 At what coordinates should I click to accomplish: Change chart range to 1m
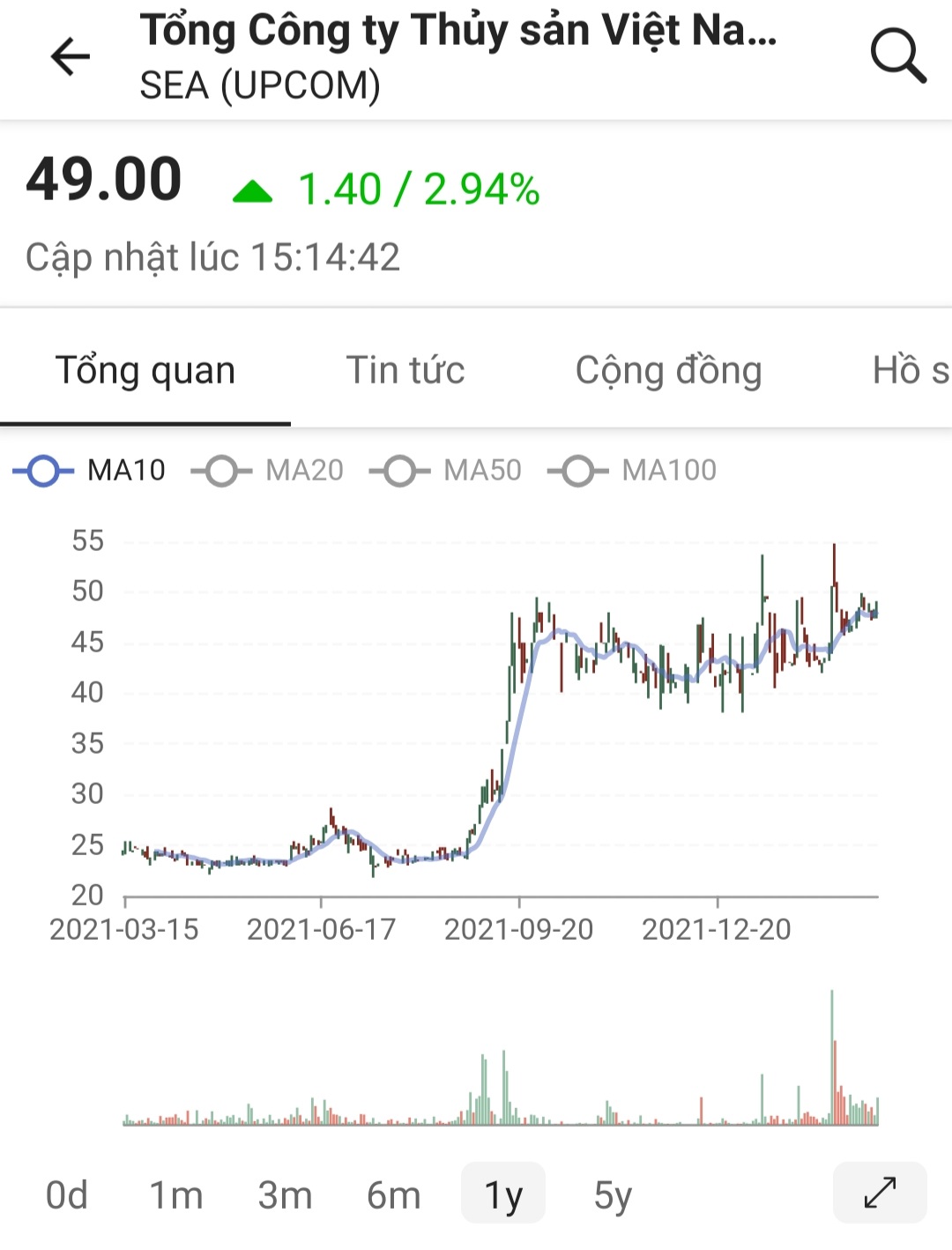click(175, 1195)
